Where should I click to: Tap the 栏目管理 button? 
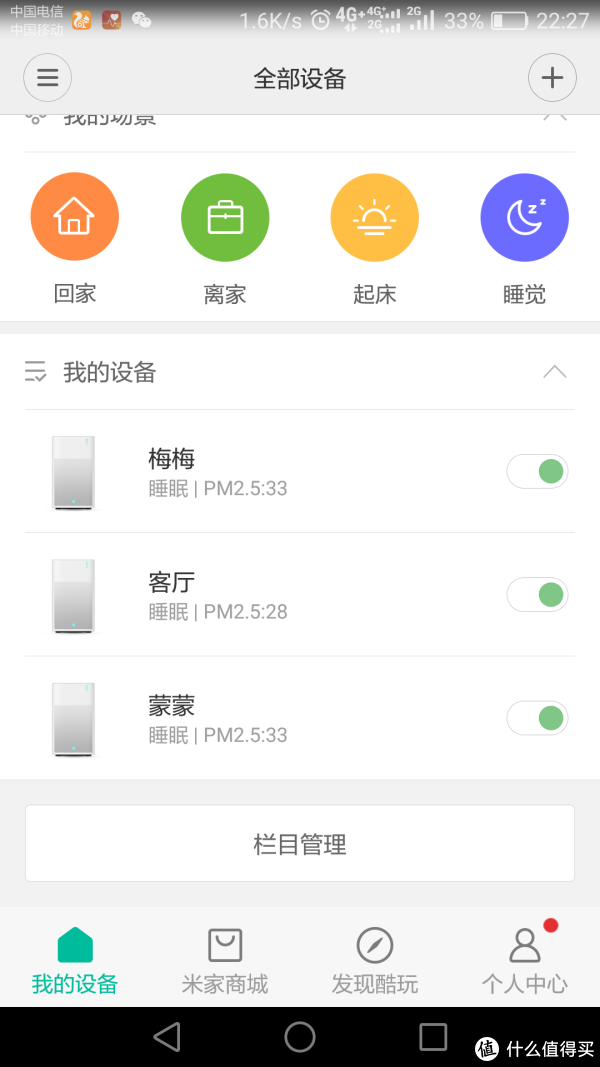tap(300, 844)
